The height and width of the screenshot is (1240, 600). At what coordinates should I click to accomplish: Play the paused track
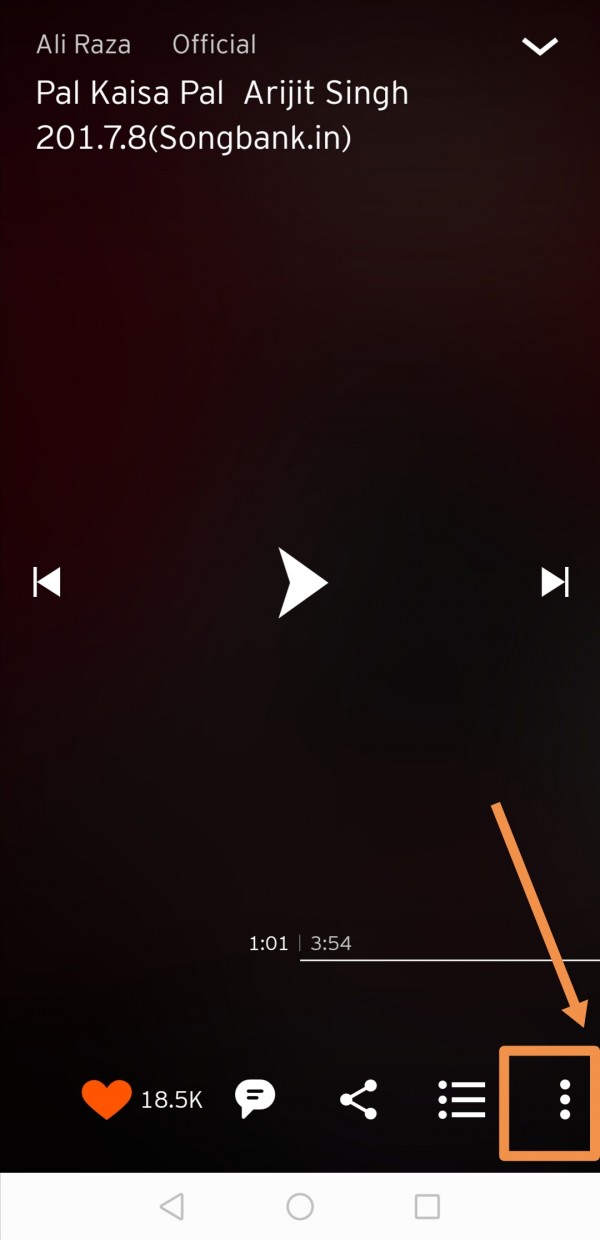click(x=302, y=582)
